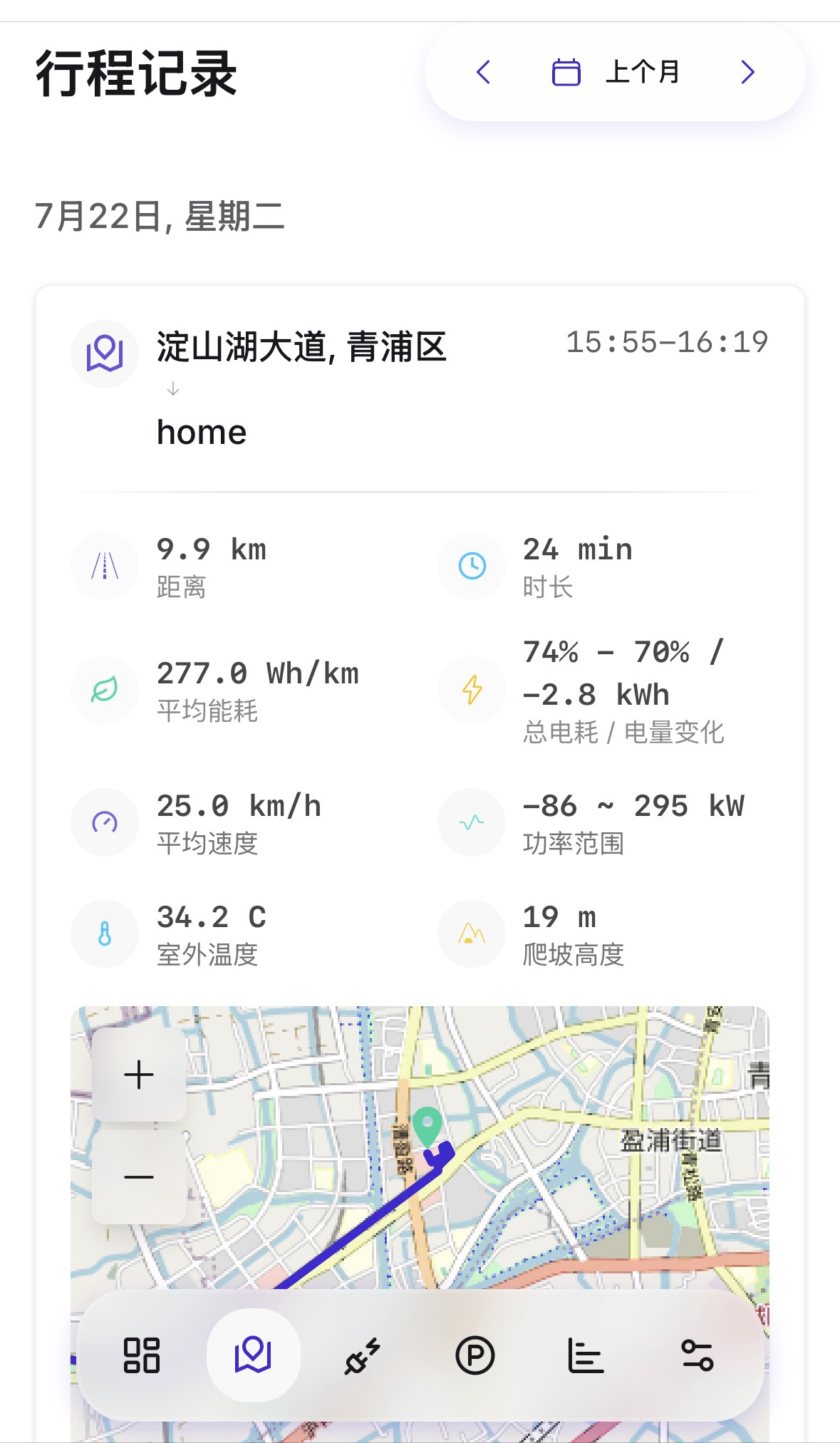Open the parking tab
Screen dimensions: 840x1443
point(475,1355)
